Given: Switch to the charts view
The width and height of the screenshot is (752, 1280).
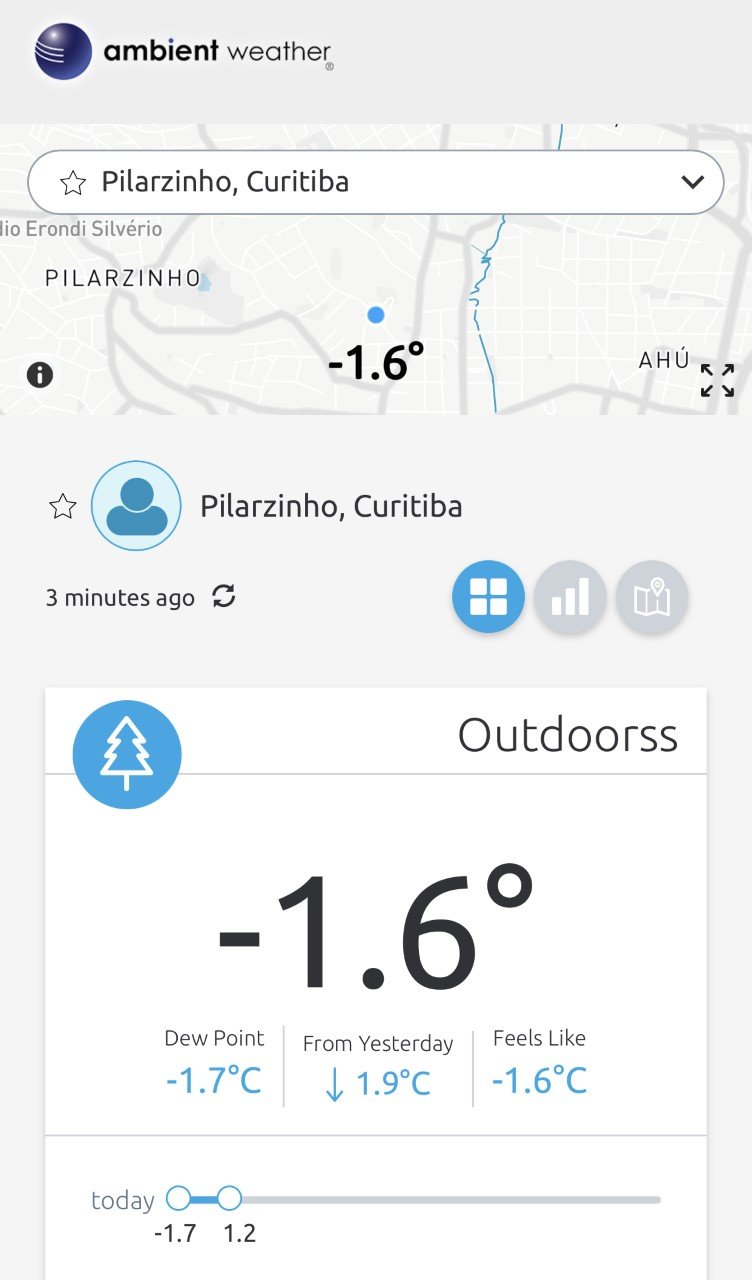Looking at the screenshot, I should click(570, 597).
